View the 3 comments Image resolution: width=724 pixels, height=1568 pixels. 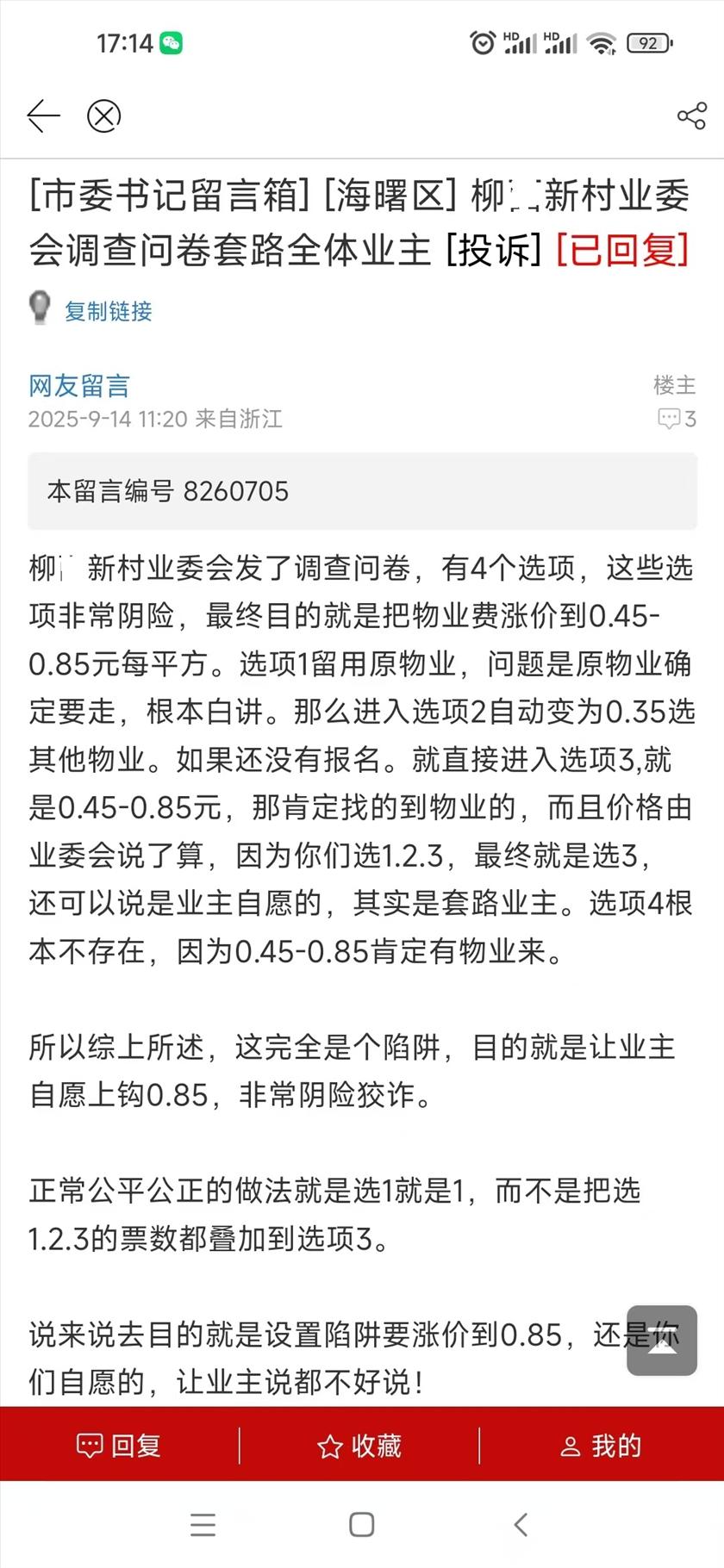(677, 419)
